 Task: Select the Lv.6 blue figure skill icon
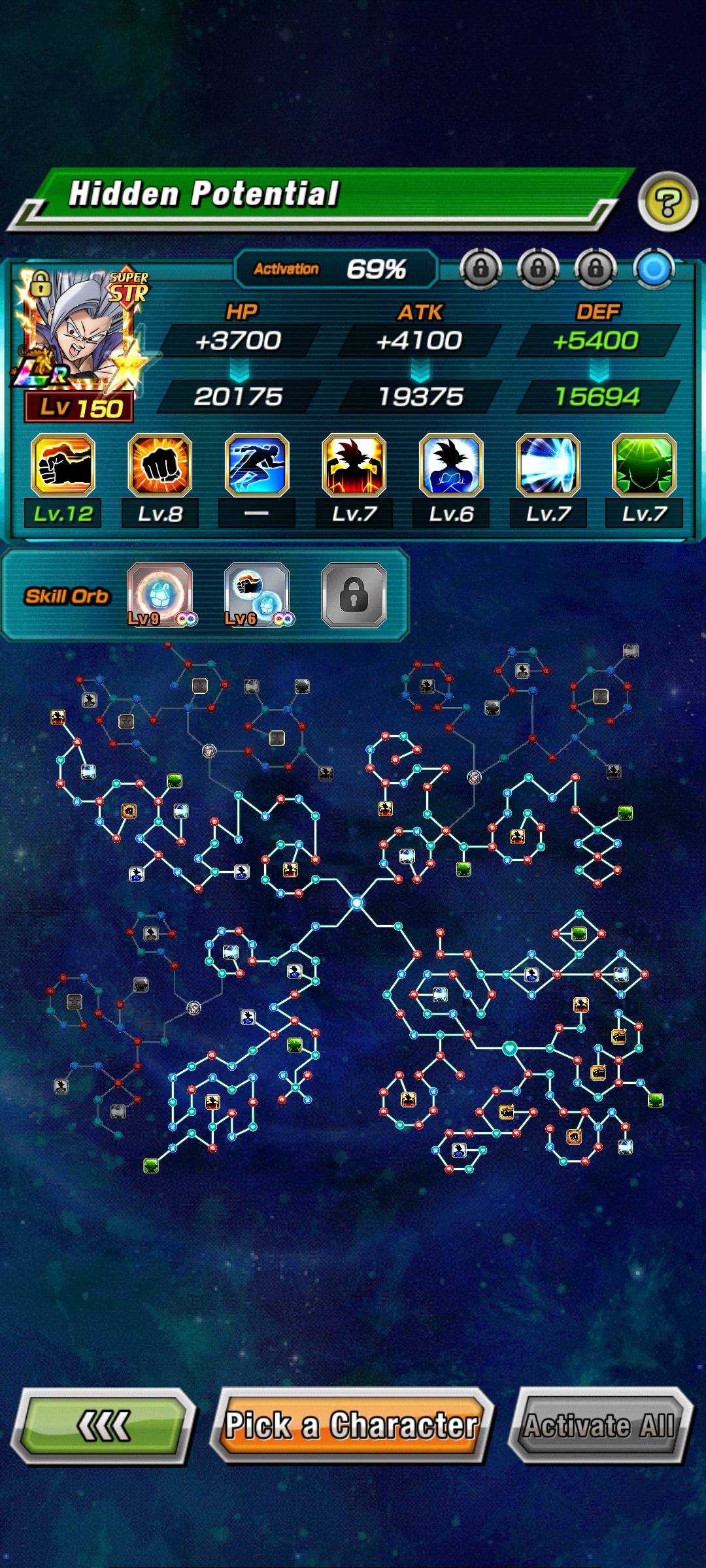(451, 465)
